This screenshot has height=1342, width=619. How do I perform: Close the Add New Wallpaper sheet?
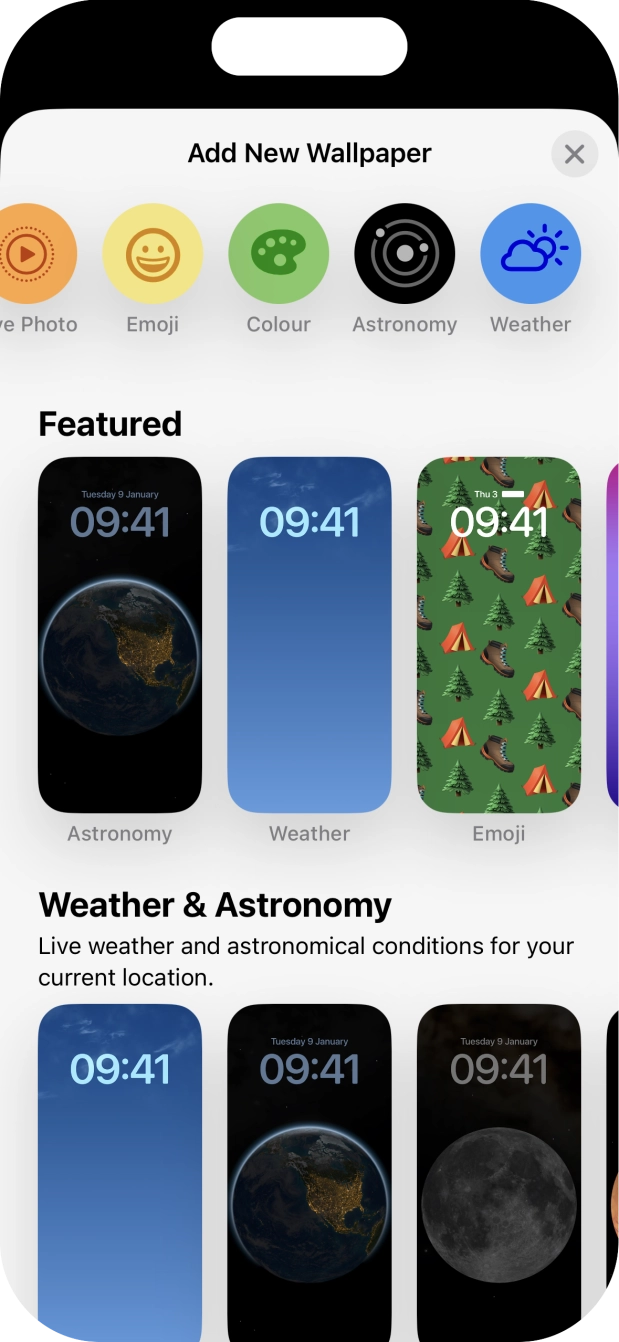point(574,154)
